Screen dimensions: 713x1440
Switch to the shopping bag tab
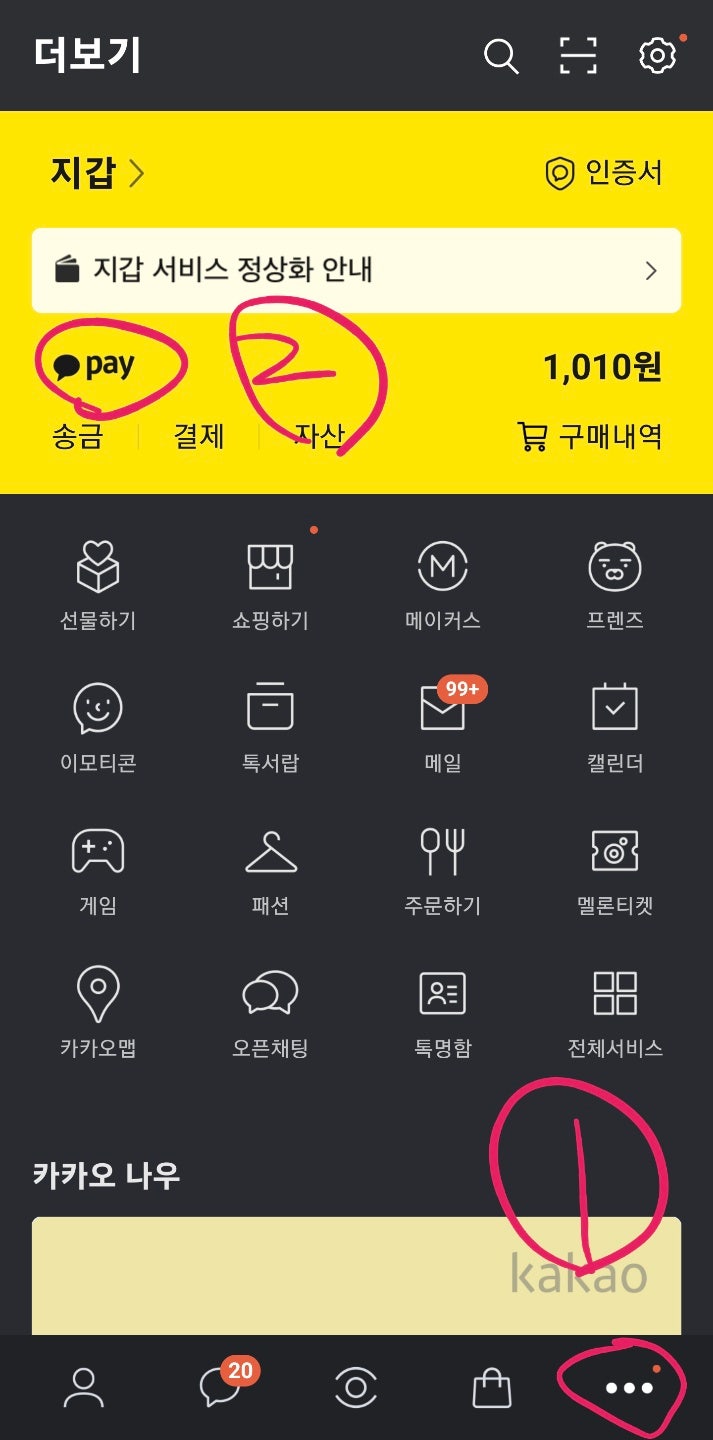click(491, 1388)
